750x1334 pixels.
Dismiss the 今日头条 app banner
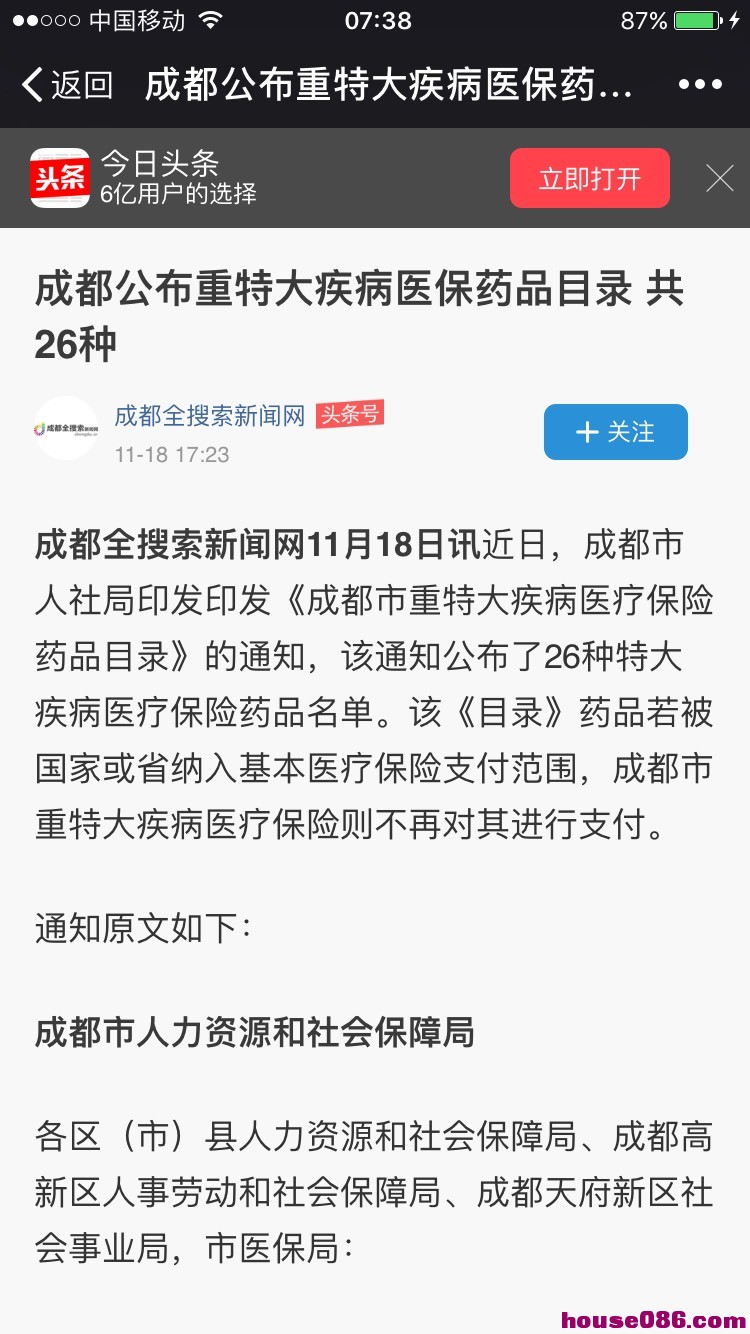720,179
